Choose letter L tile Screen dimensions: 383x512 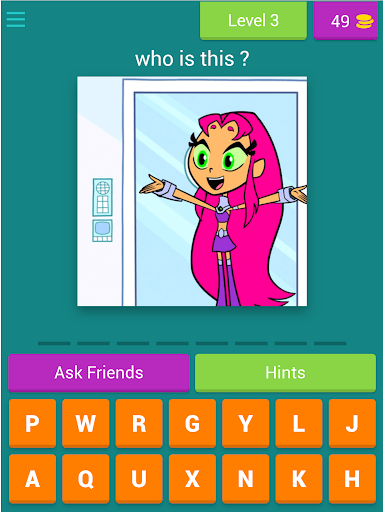299,423
